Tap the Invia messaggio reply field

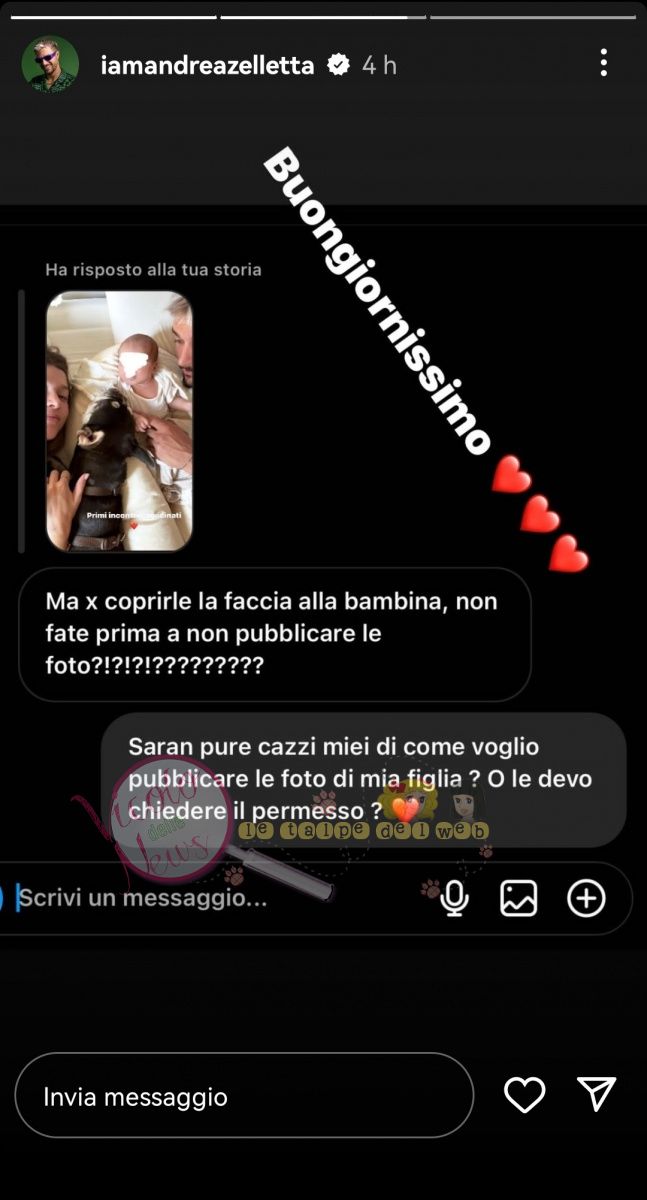click(x=243, y=1096)
